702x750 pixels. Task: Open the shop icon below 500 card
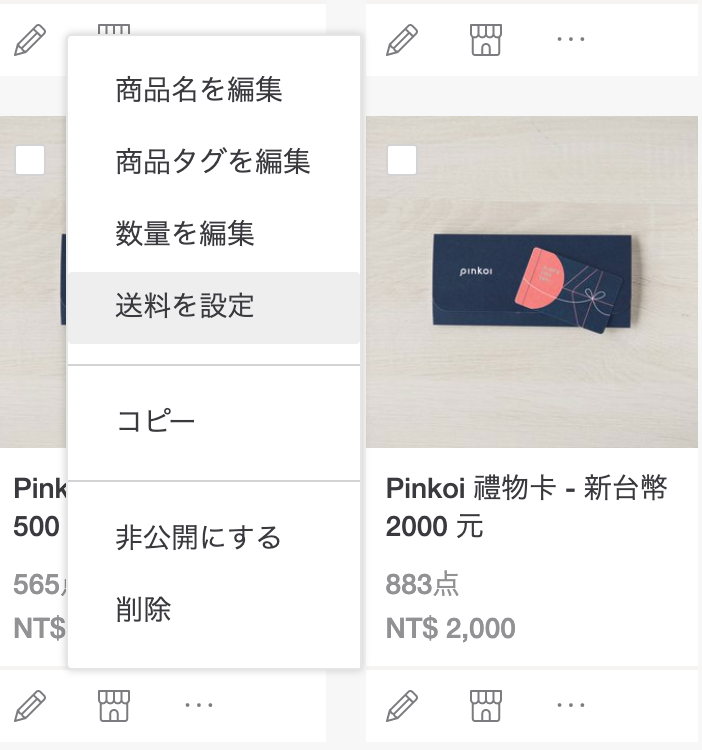(114, 706)
